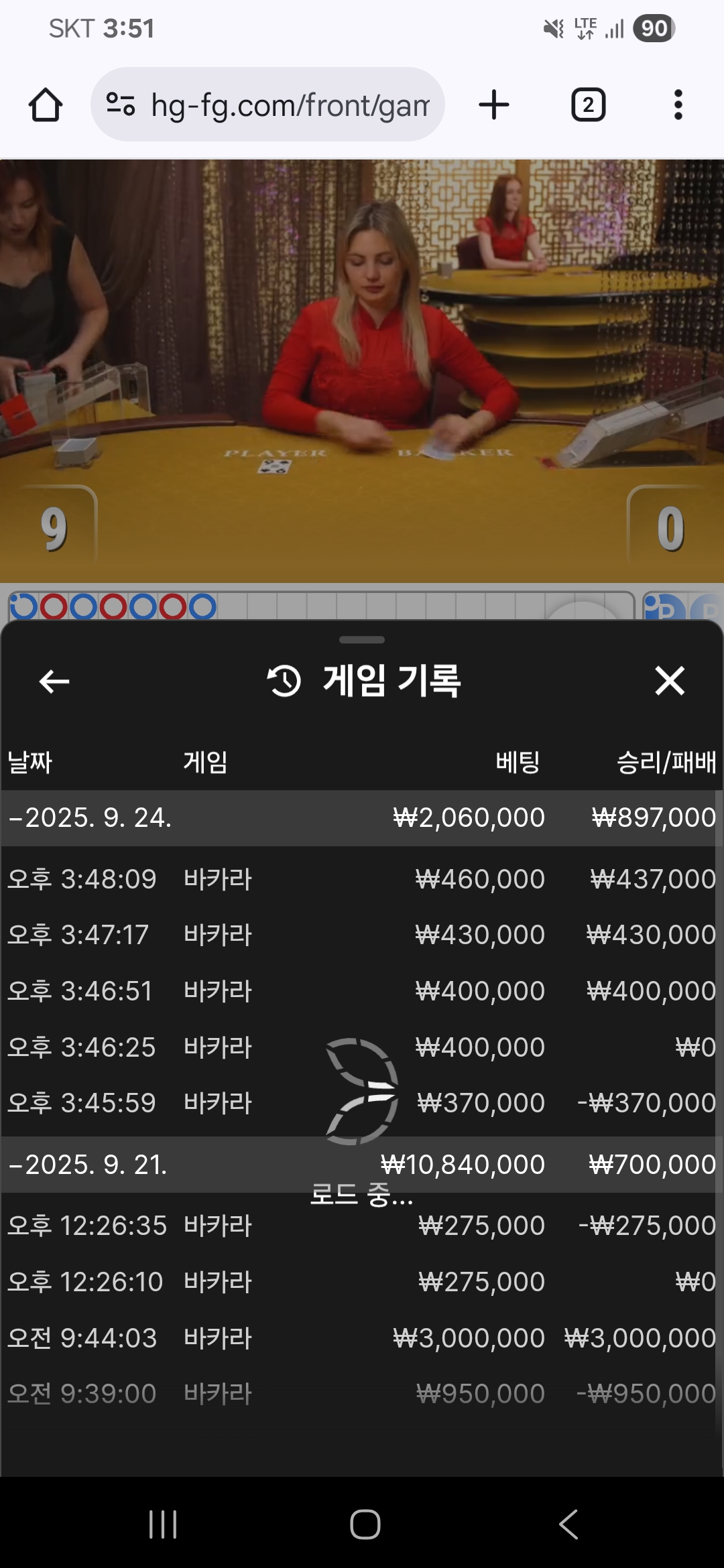Tap the system back button
The width and height of the screenshot is (724, 1568).
pos(568,1524)
